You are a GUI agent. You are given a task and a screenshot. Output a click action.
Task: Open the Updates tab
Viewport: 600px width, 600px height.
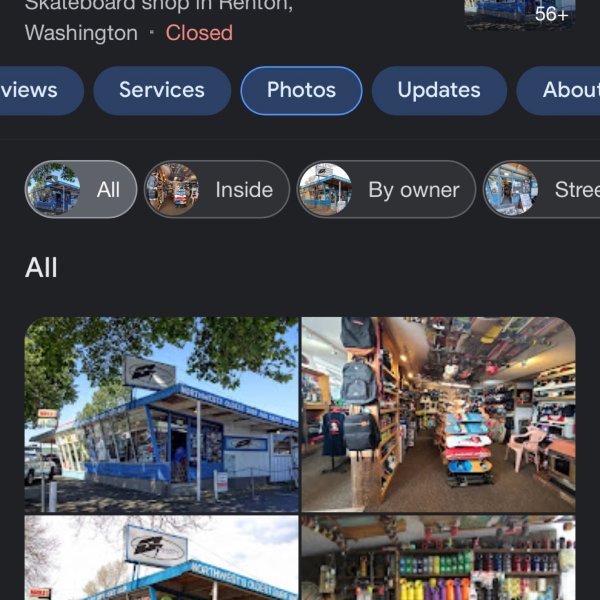[438, 90]
